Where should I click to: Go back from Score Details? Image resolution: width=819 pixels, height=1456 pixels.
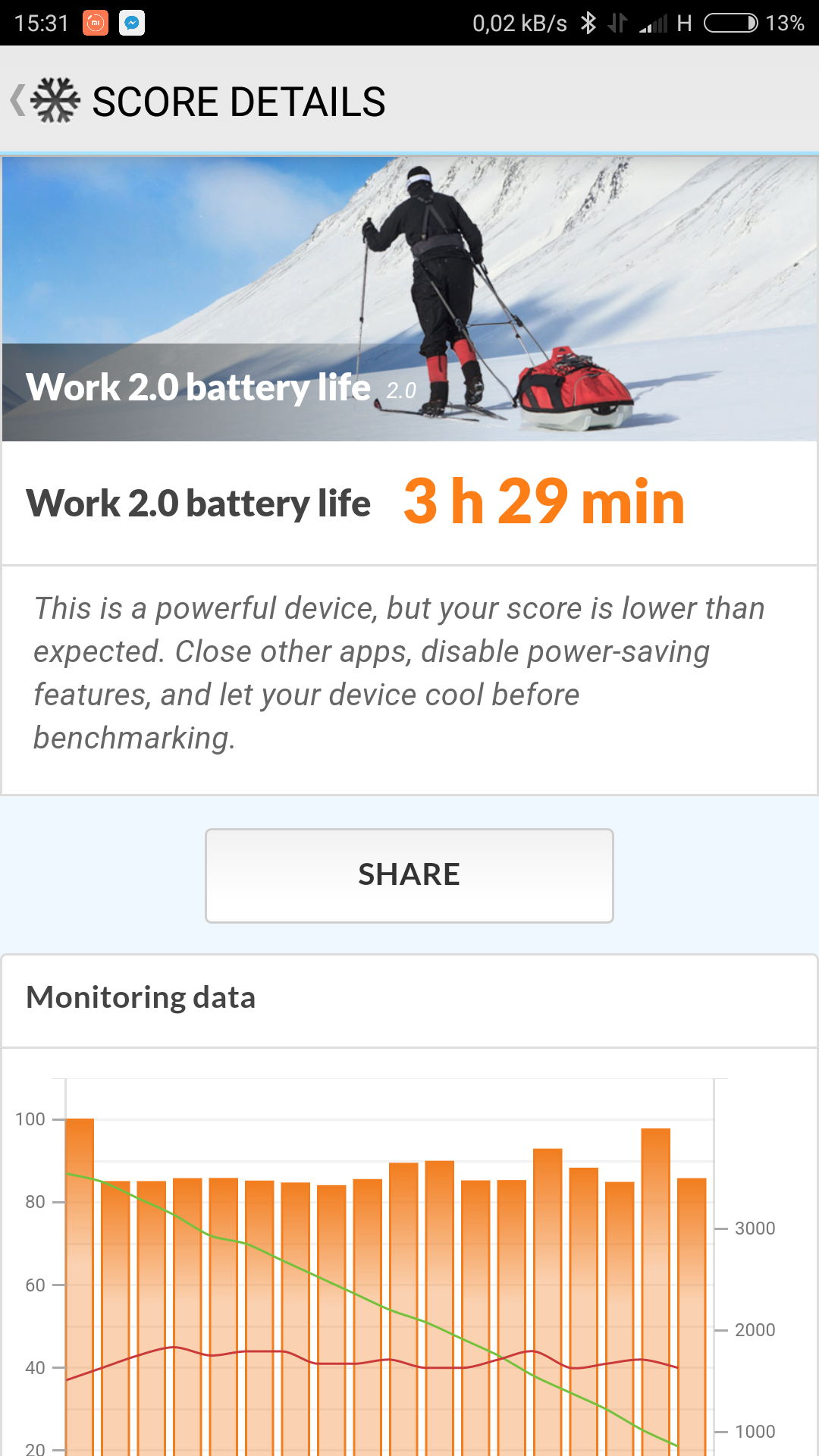click(20, 100)
